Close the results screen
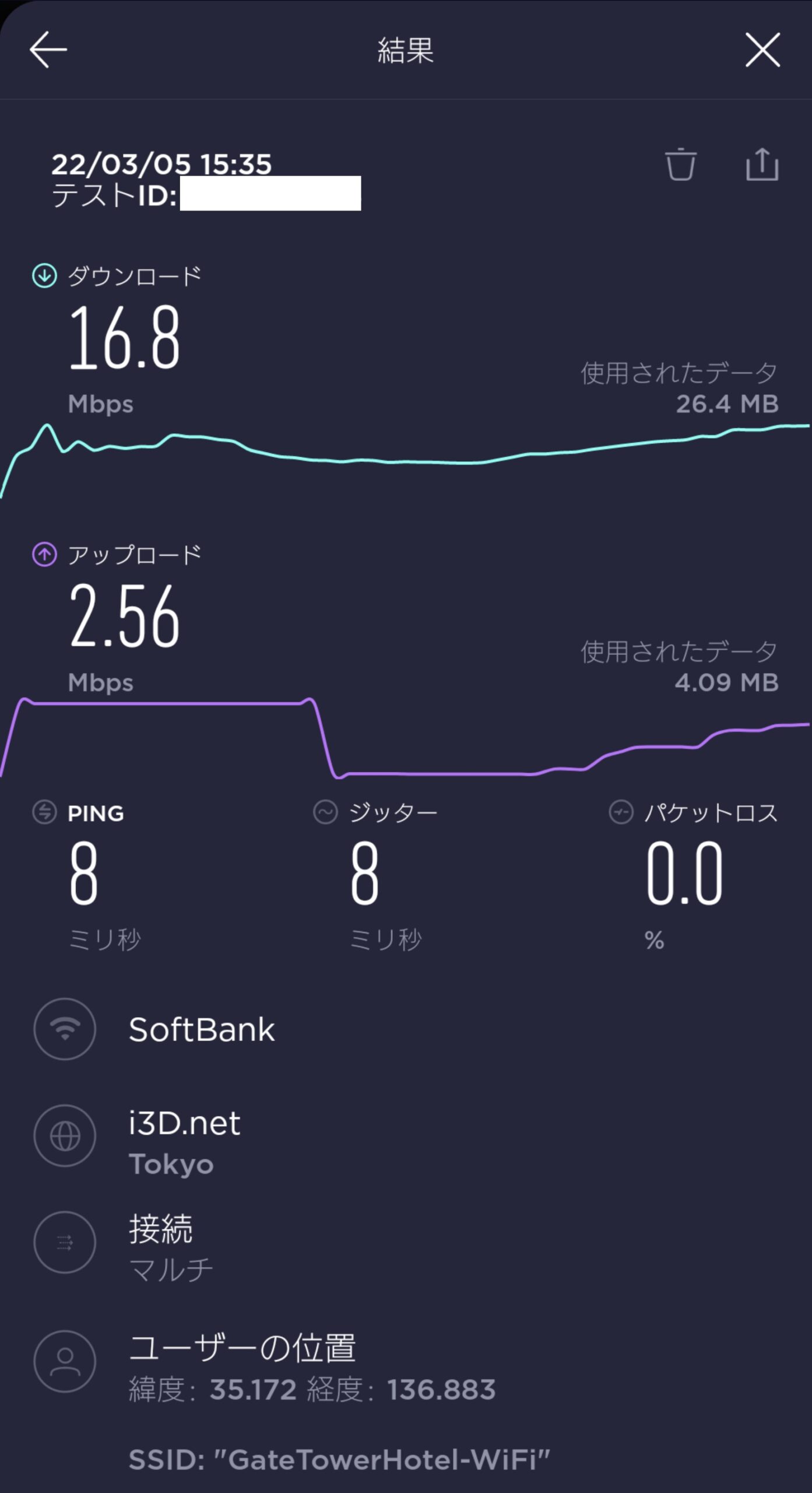The width and height of the screenshot is (812, 1493). click(762, 50)
